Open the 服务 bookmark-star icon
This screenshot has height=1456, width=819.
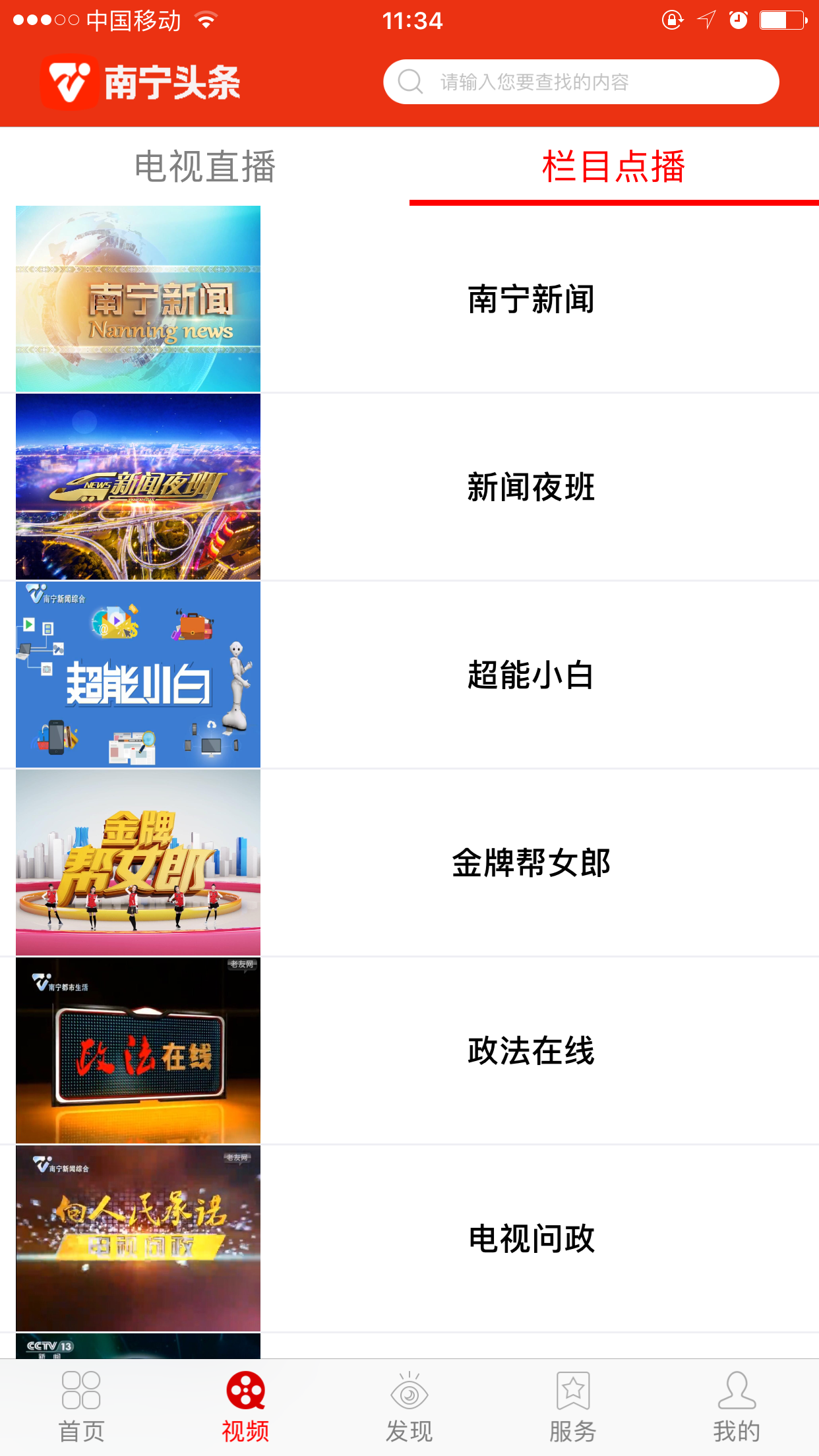(x=572, y=1403)
